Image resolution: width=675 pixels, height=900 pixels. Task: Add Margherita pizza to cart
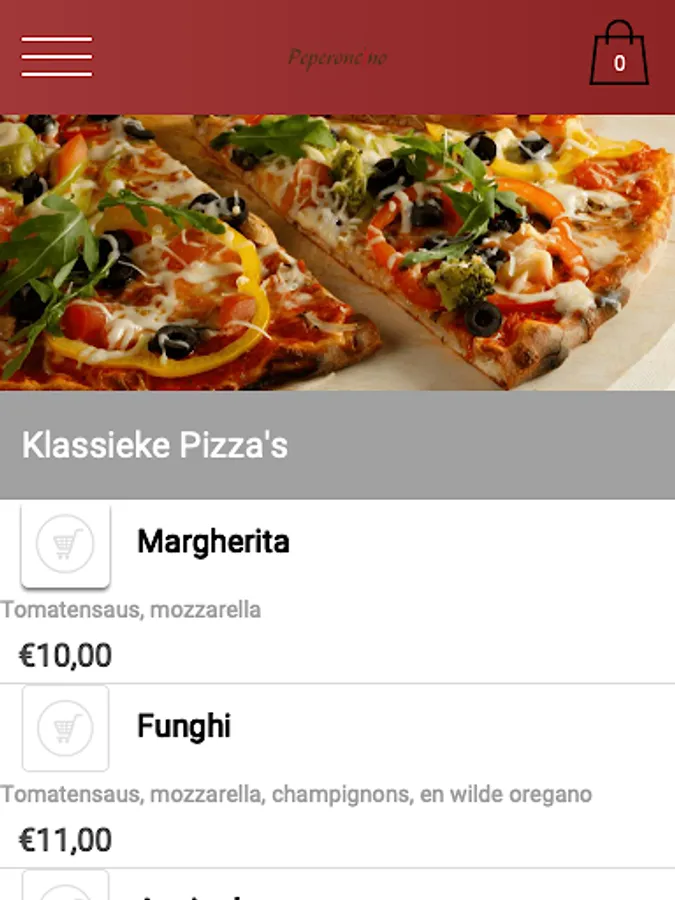(66, 544)
